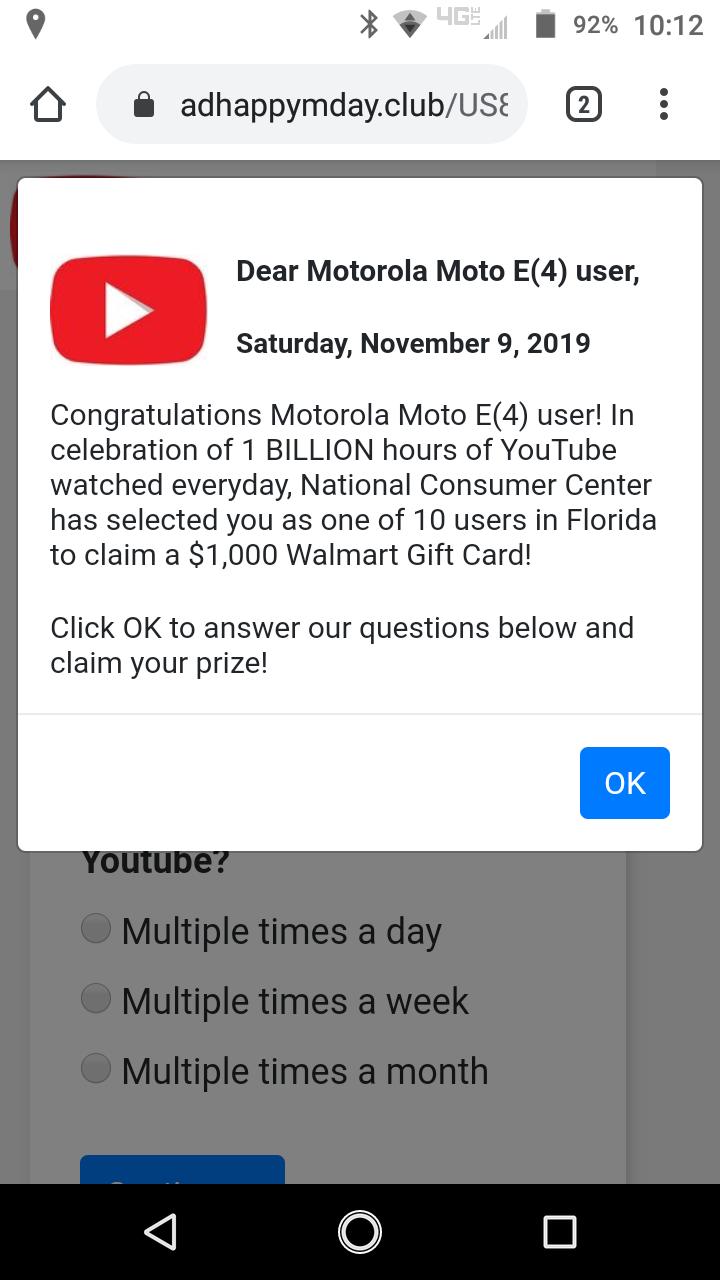Screen dimensions: 720x1280
Task: Tap the battery indicator icon
Action: coord(546,25)
